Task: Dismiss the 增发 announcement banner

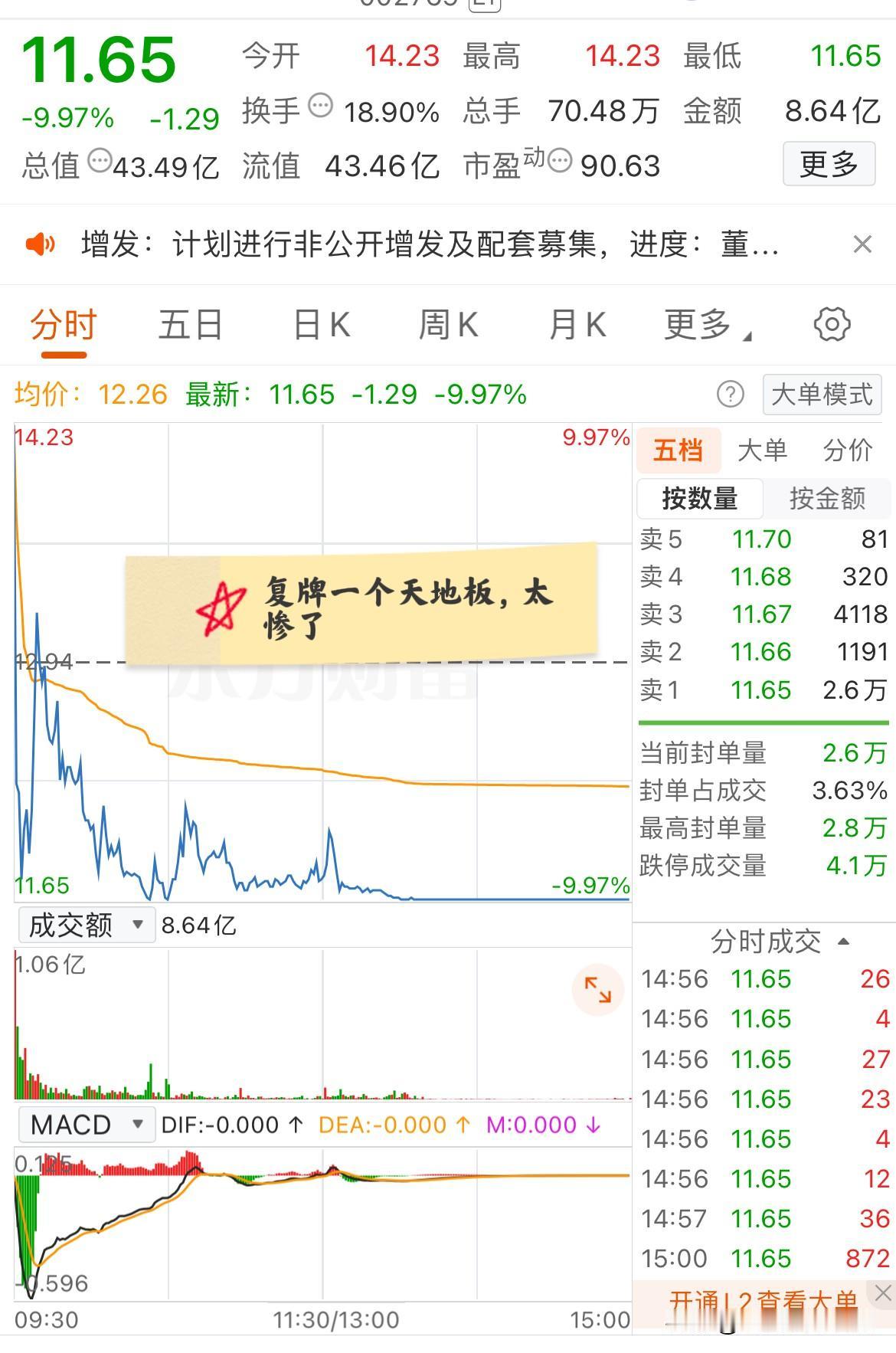Action: coord(863,244)
